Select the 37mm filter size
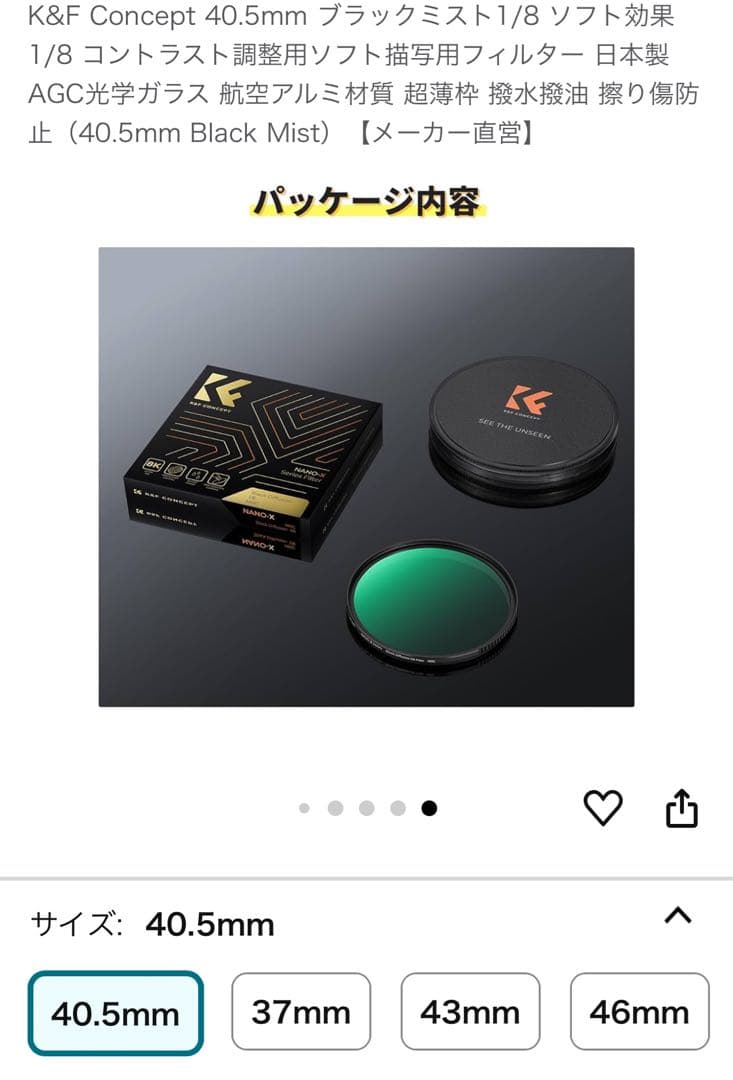Viewport: 733px width, 1080px height. pos(301,1012)
